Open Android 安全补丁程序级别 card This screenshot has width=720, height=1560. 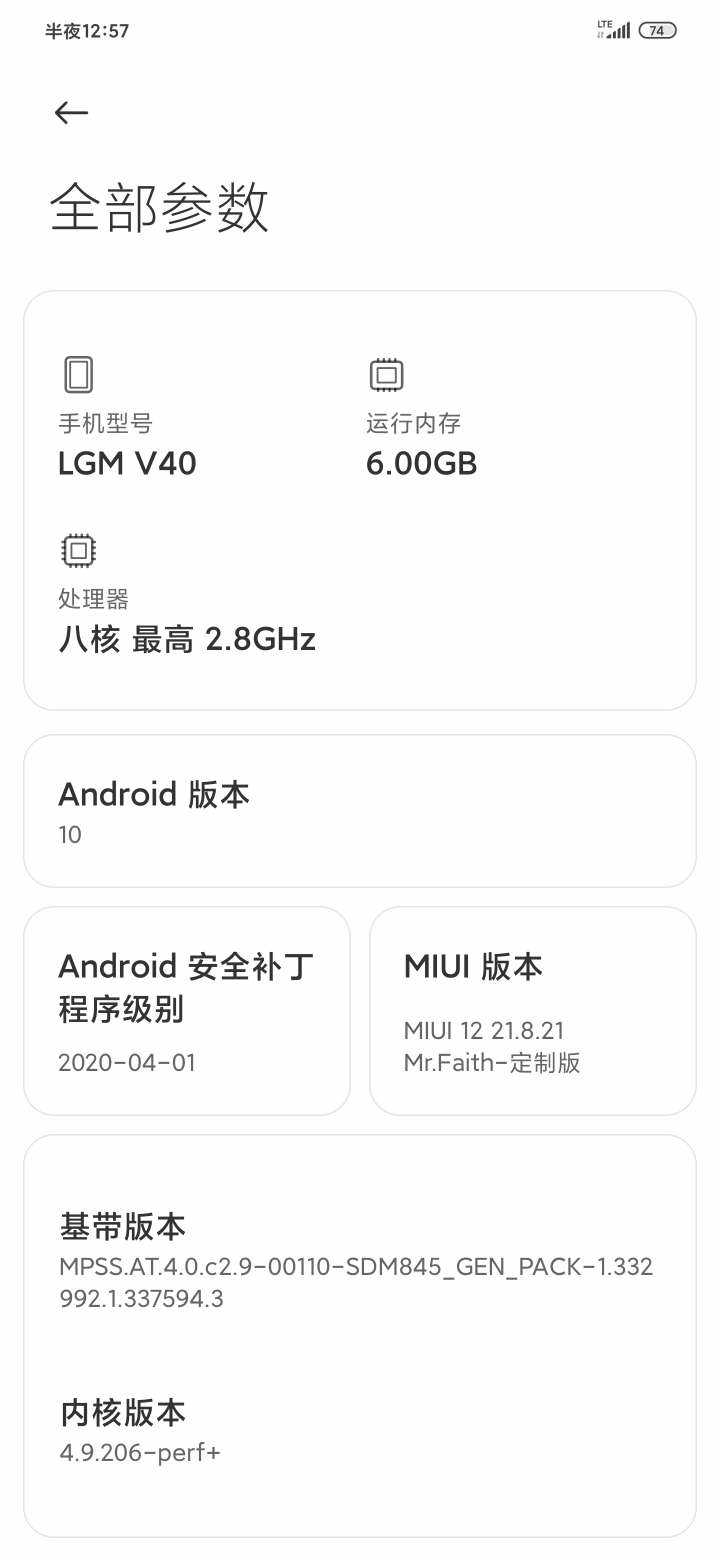coord(187,1011)
